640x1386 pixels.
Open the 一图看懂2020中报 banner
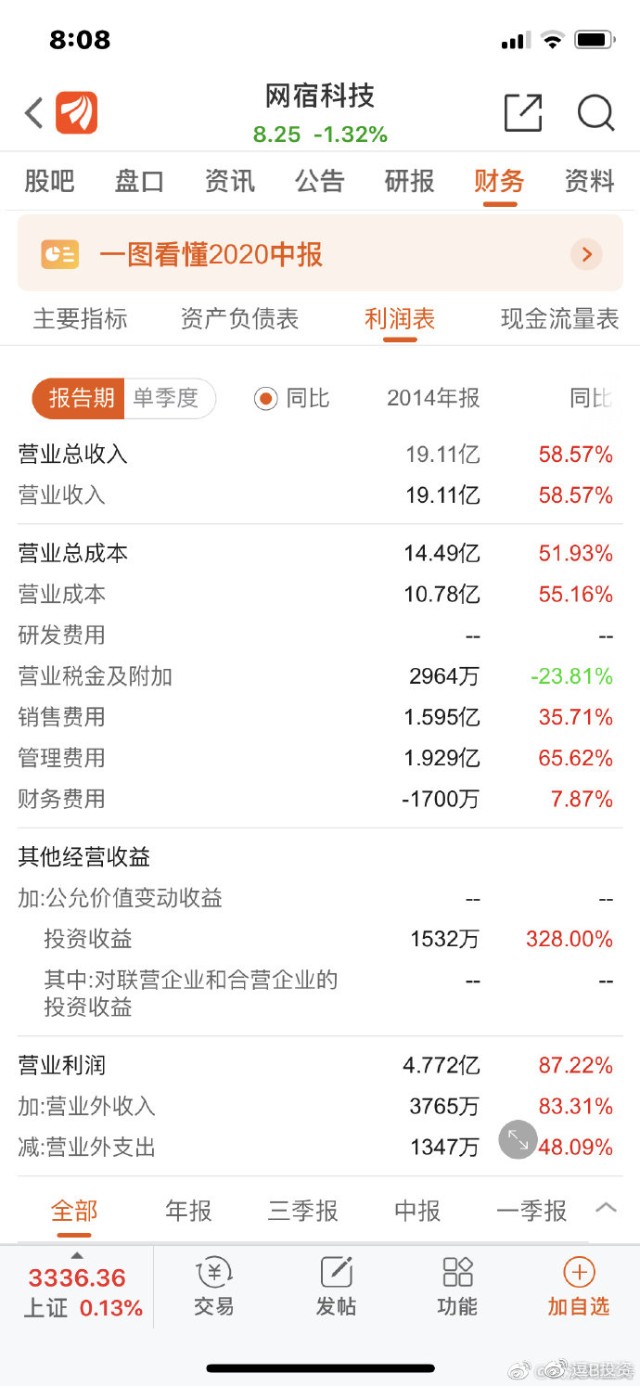pos(320,254)
